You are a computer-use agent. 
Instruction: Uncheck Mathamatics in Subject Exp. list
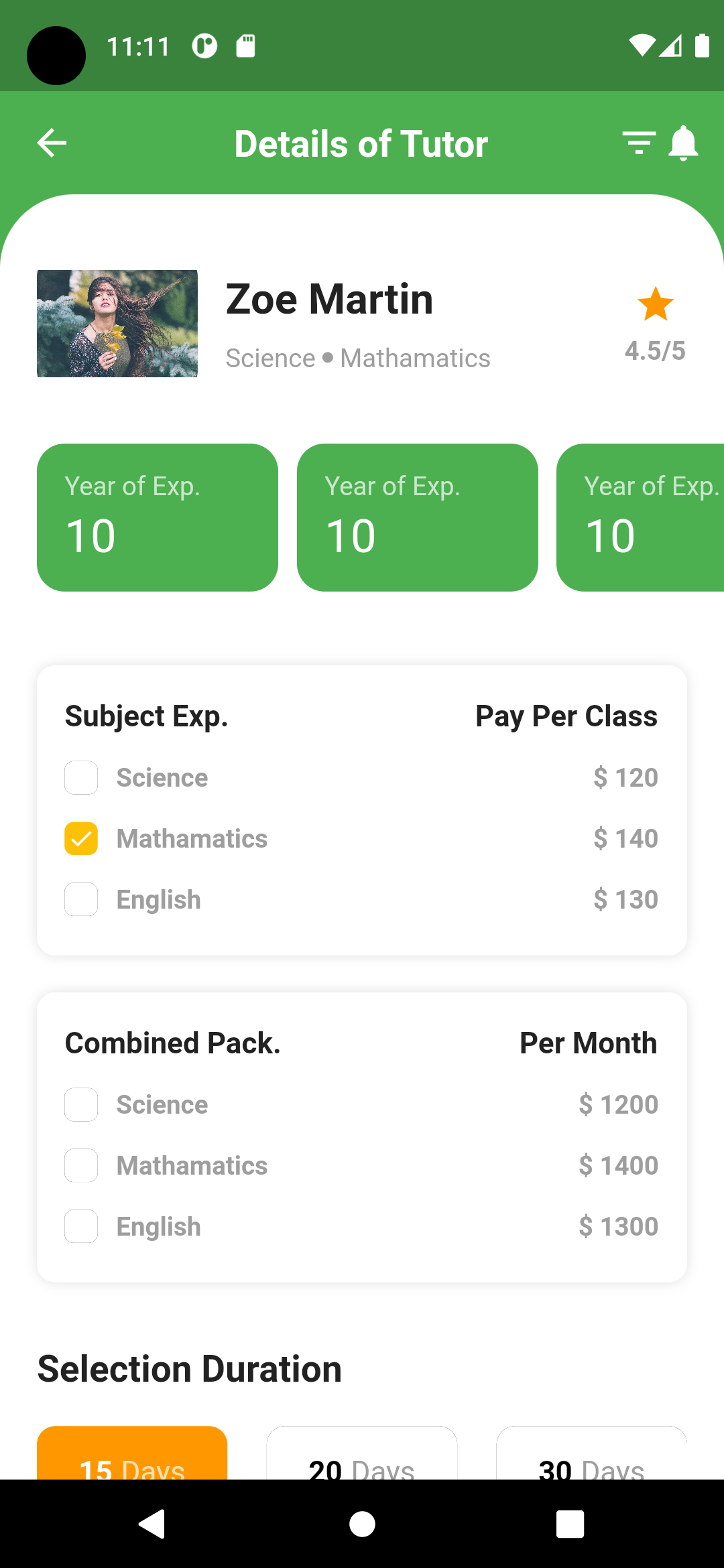pos(80,838)
